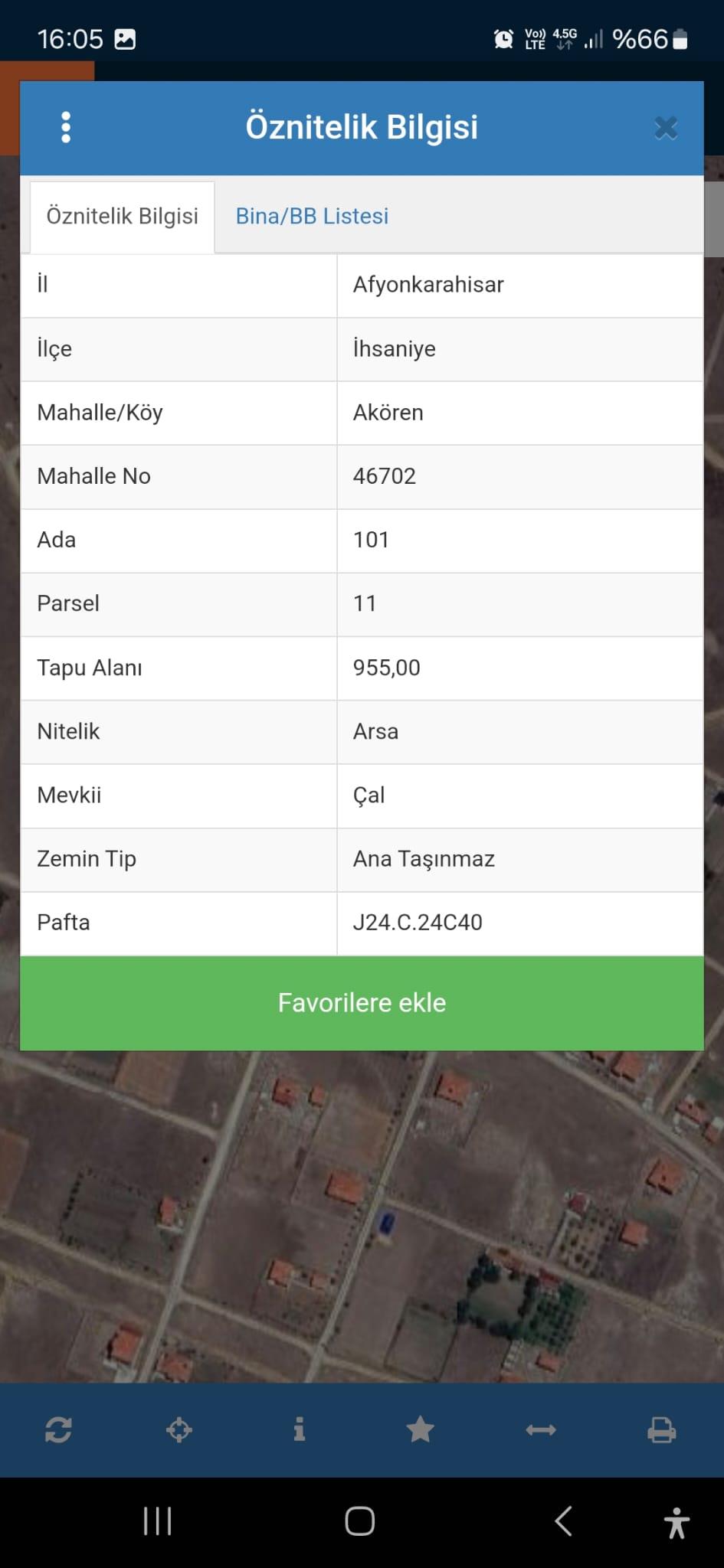The width and height of the screenshot is (724, 1568).
Task: Tap the refresh arrows icon in toolbar
Action: tap(58, 1429)
